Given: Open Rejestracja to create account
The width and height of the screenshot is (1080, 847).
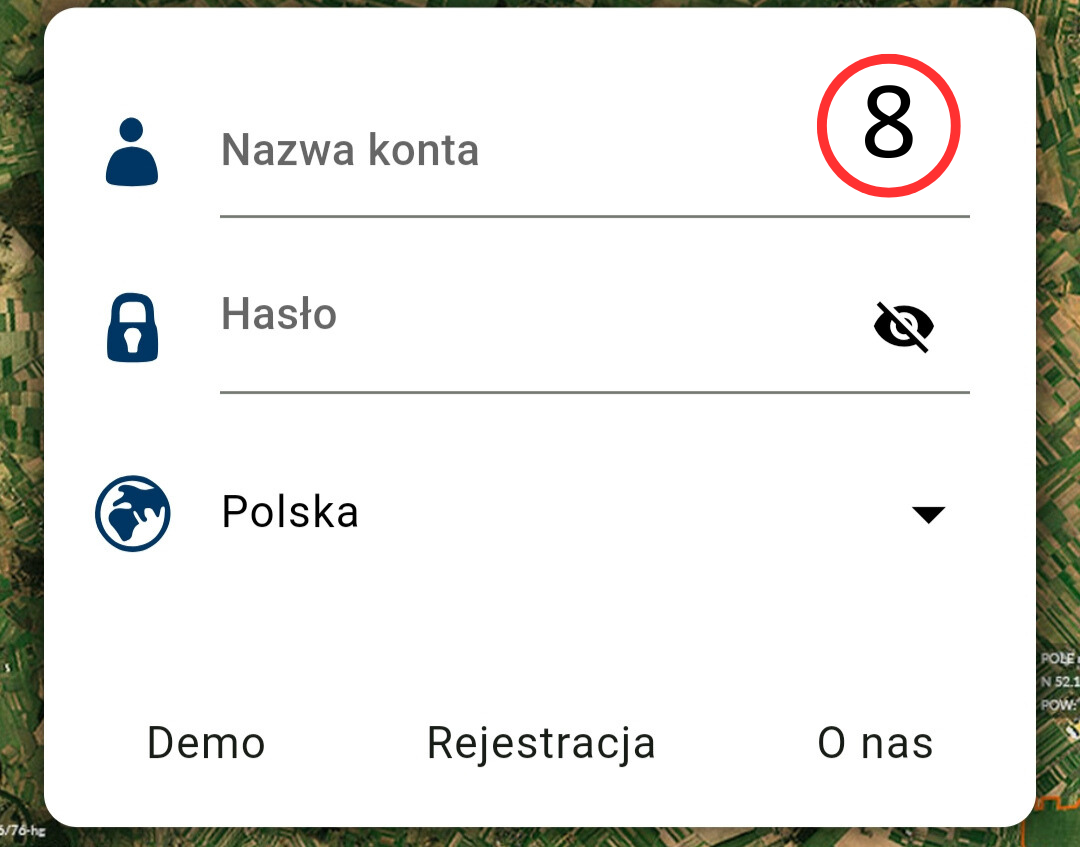Looking at the screenshot, I should pos(541,743).
